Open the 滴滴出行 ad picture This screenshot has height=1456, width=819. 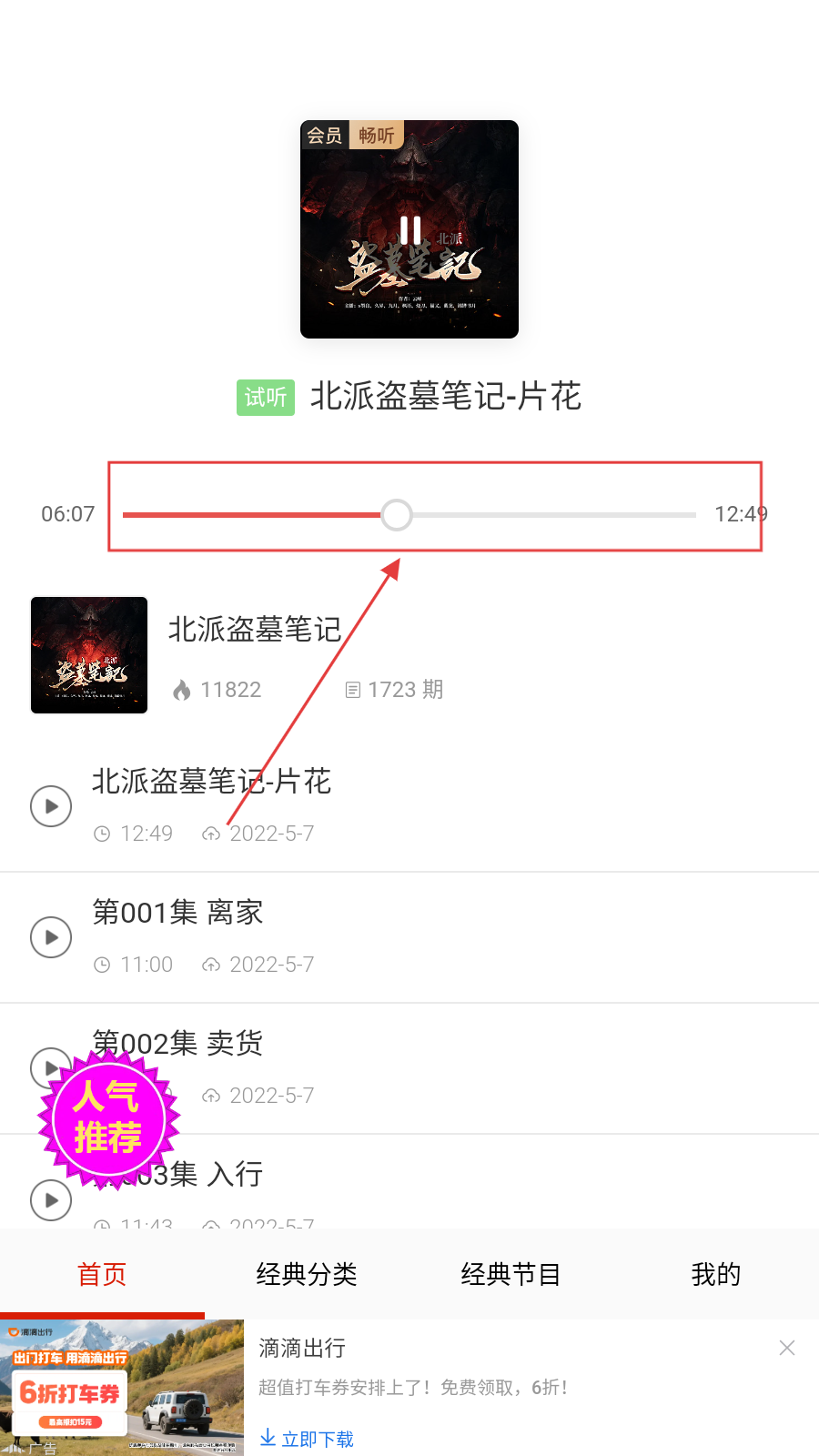point(122,1388)
